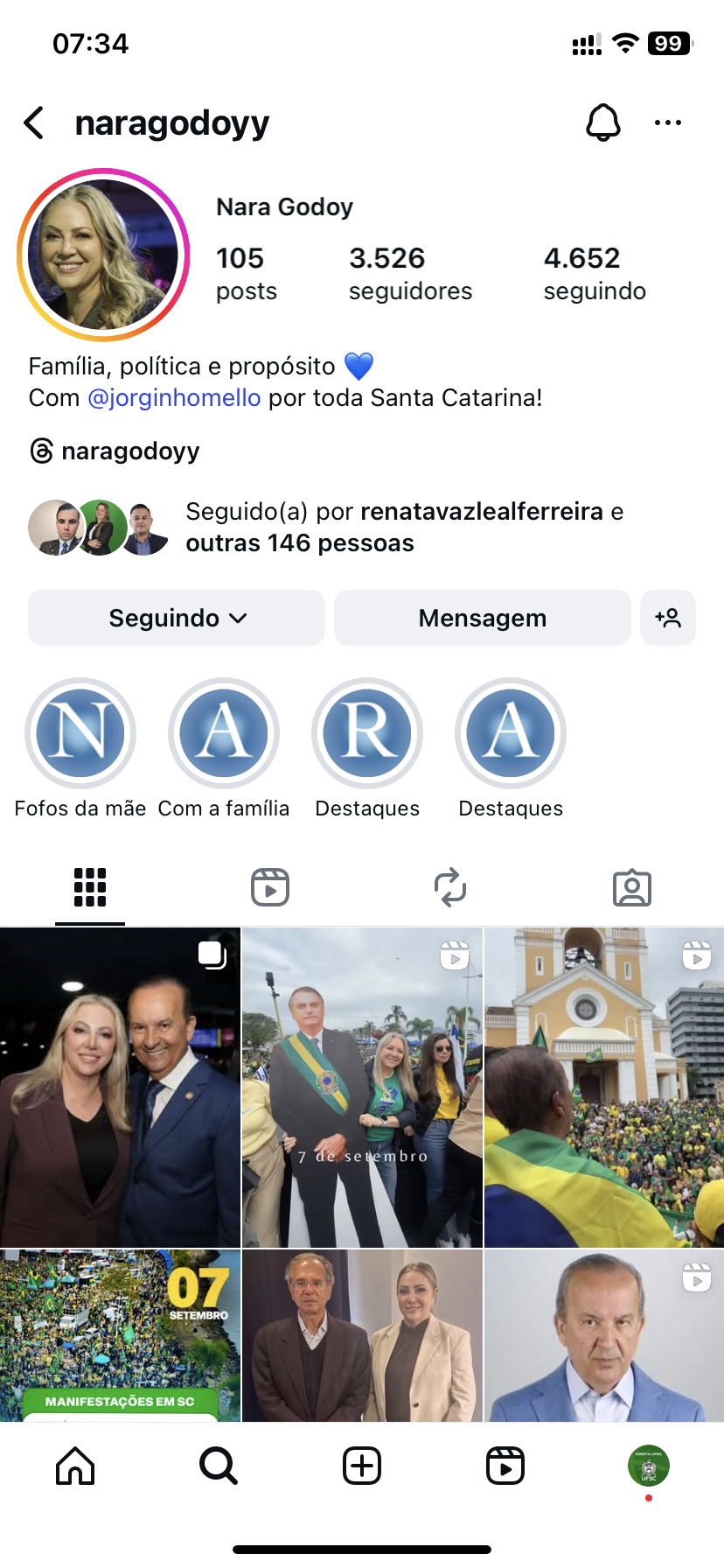
Task: Open the 3.526 seguidores list
Action: [409, 273]
